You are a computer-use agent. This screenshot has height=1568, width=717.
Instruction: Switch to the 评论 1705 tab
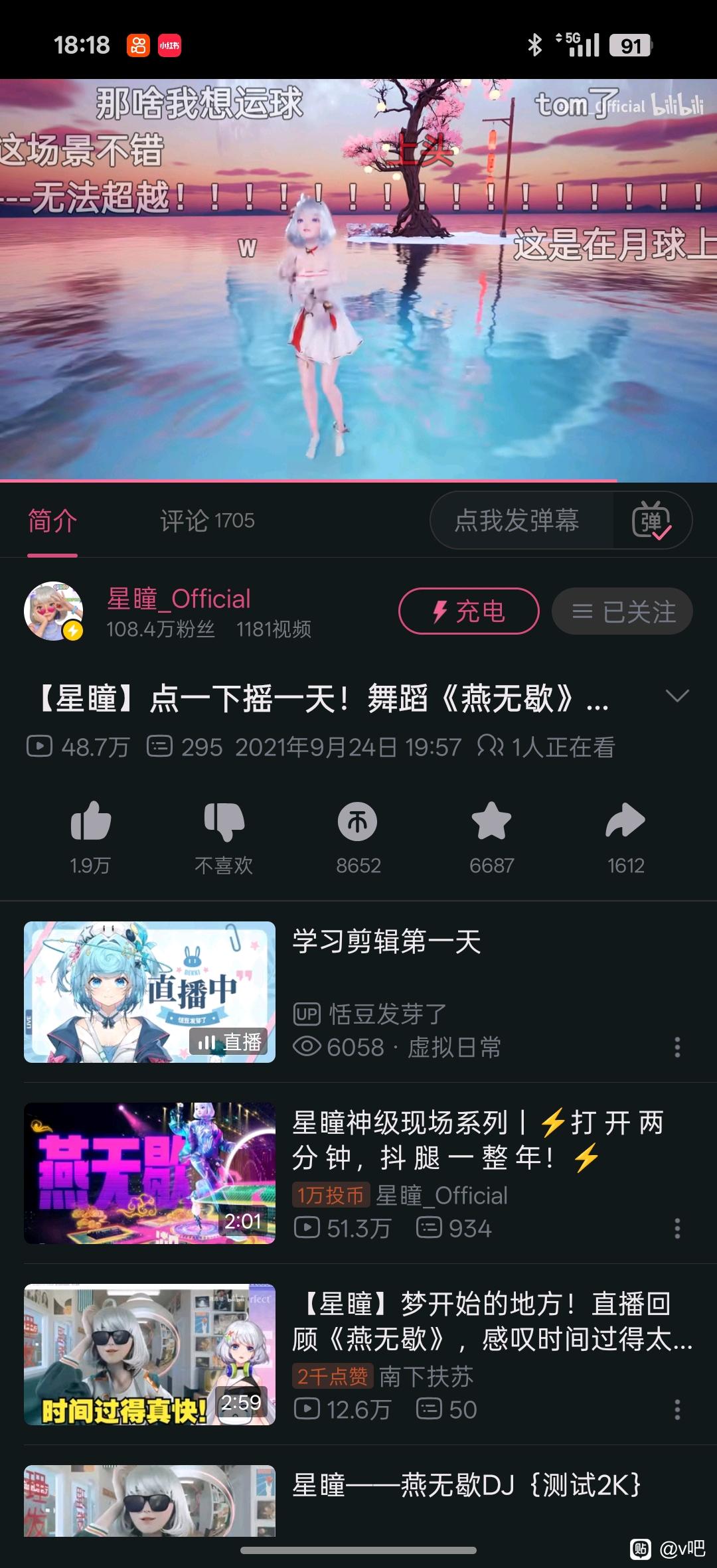point(206,521)
